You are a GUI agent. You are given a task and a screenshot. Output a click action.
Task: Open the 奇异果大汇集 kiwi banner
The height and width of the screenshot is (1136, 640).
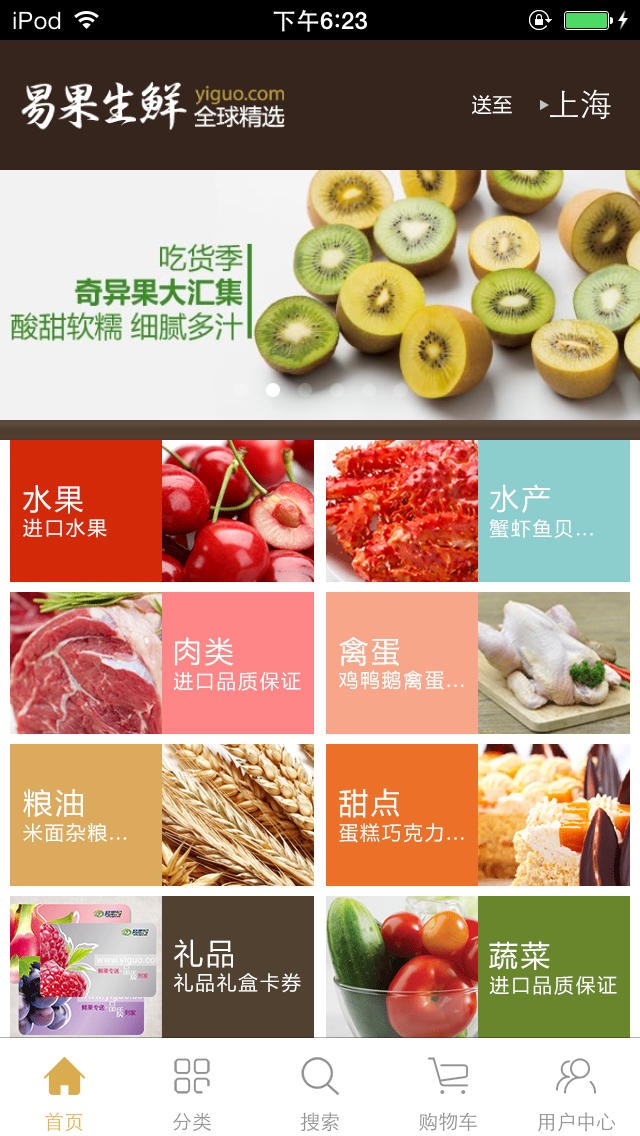320,295
